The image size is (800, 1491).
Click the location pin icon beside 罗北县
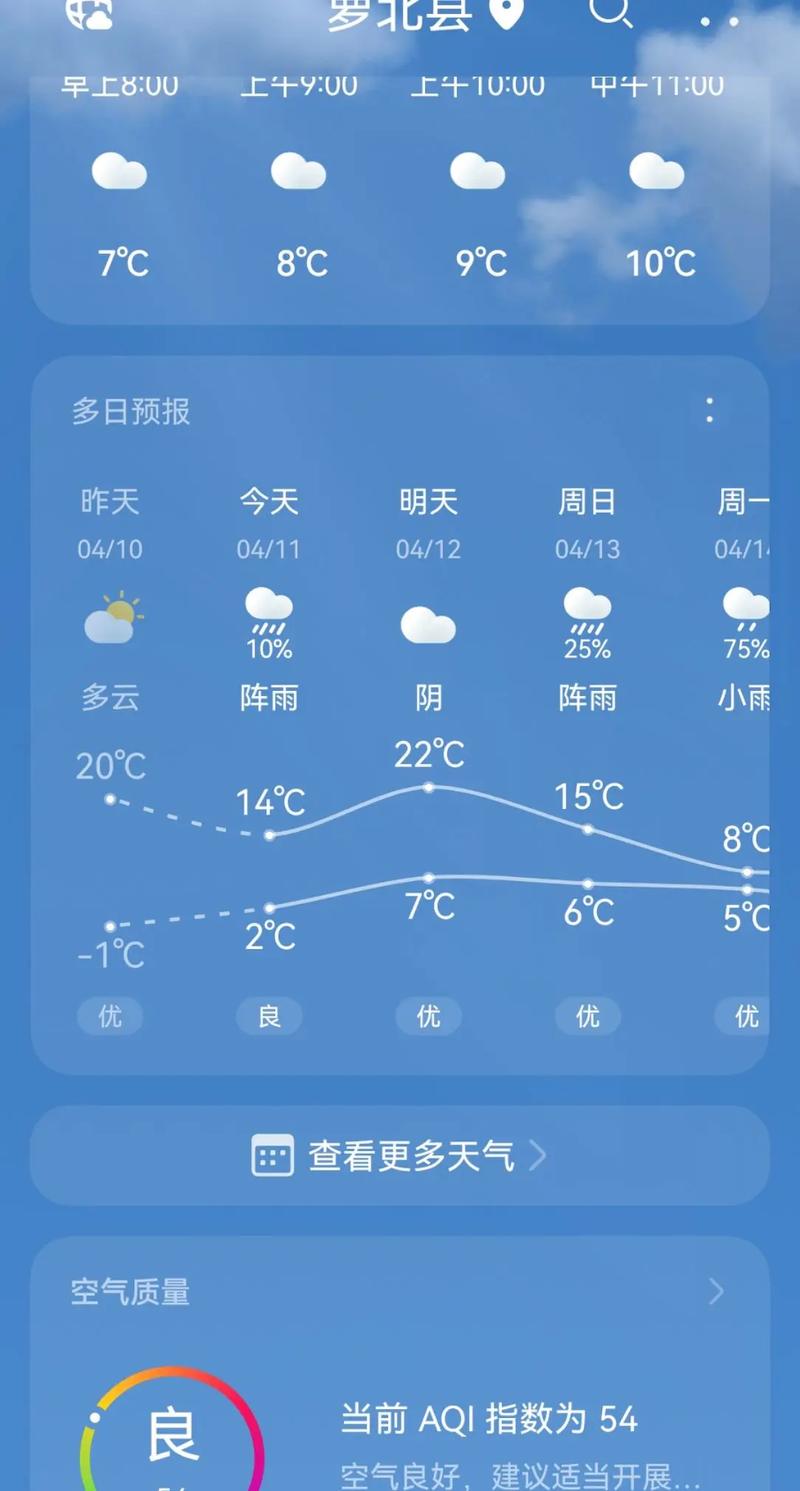[x=505, y=14]
